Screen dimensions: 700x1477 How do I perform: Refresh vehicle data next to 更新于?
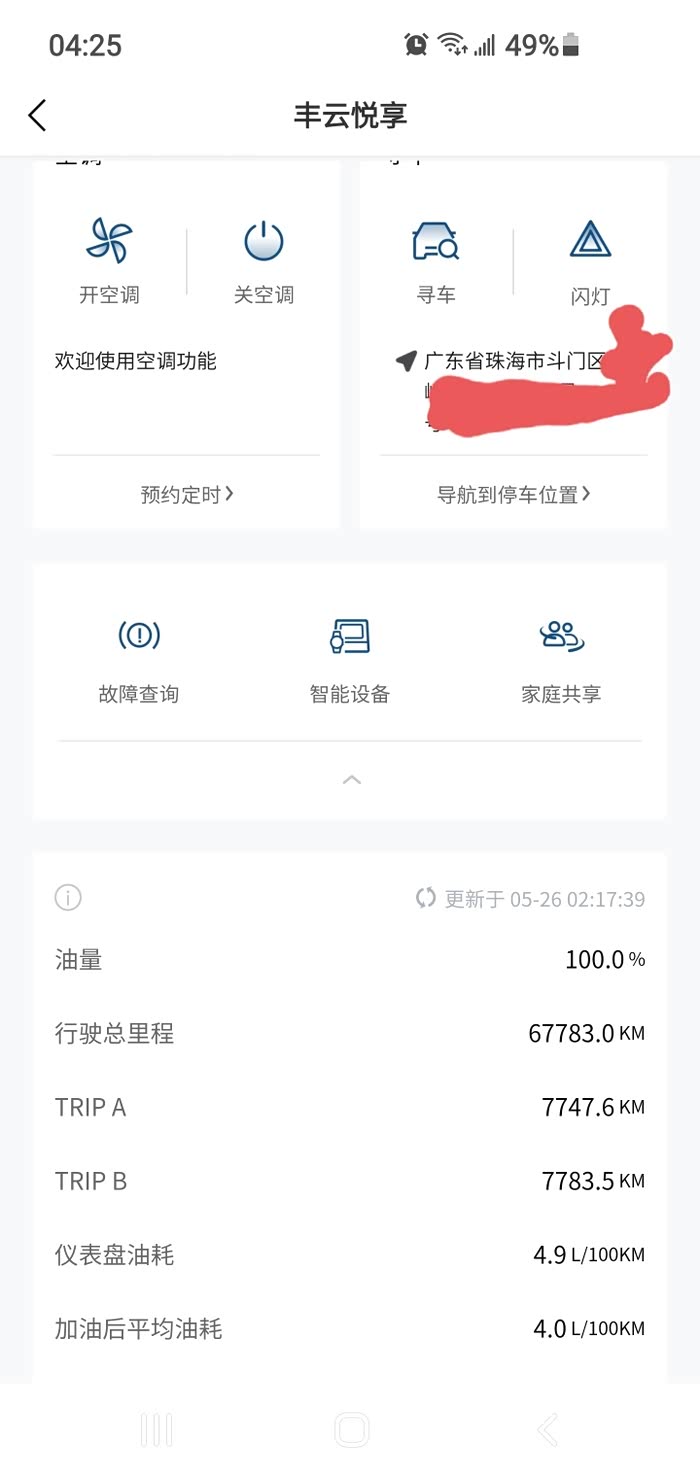click(427, 898)
